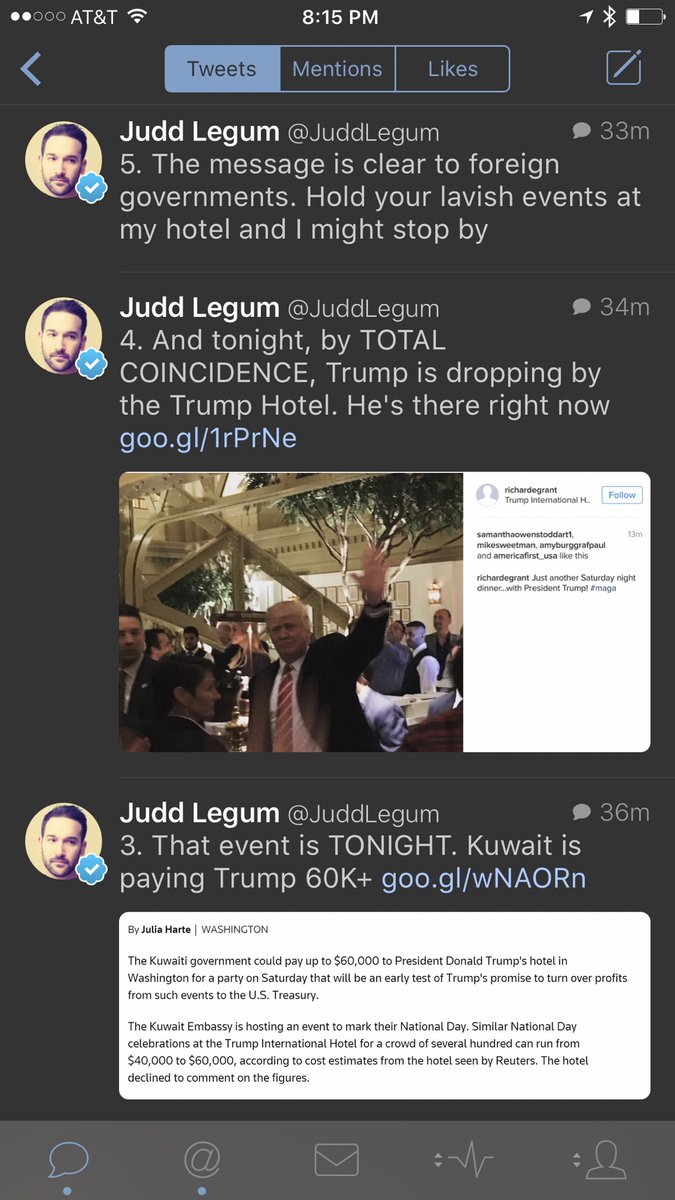Tap the avatar on the 34m tweet

point(63,336)
